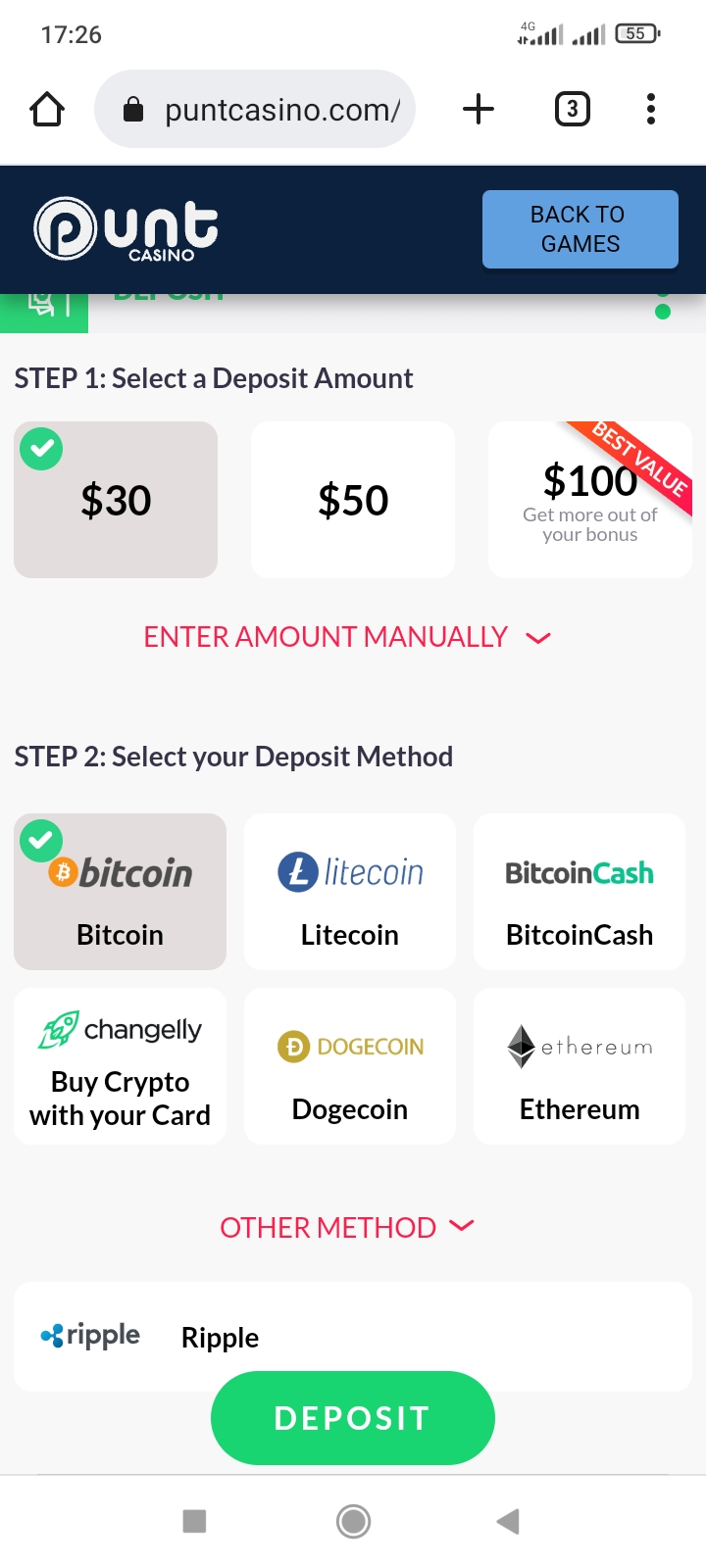Select Bitcoin as deposit method
The height and width of the screenshot is (1568, 706).
120,892
